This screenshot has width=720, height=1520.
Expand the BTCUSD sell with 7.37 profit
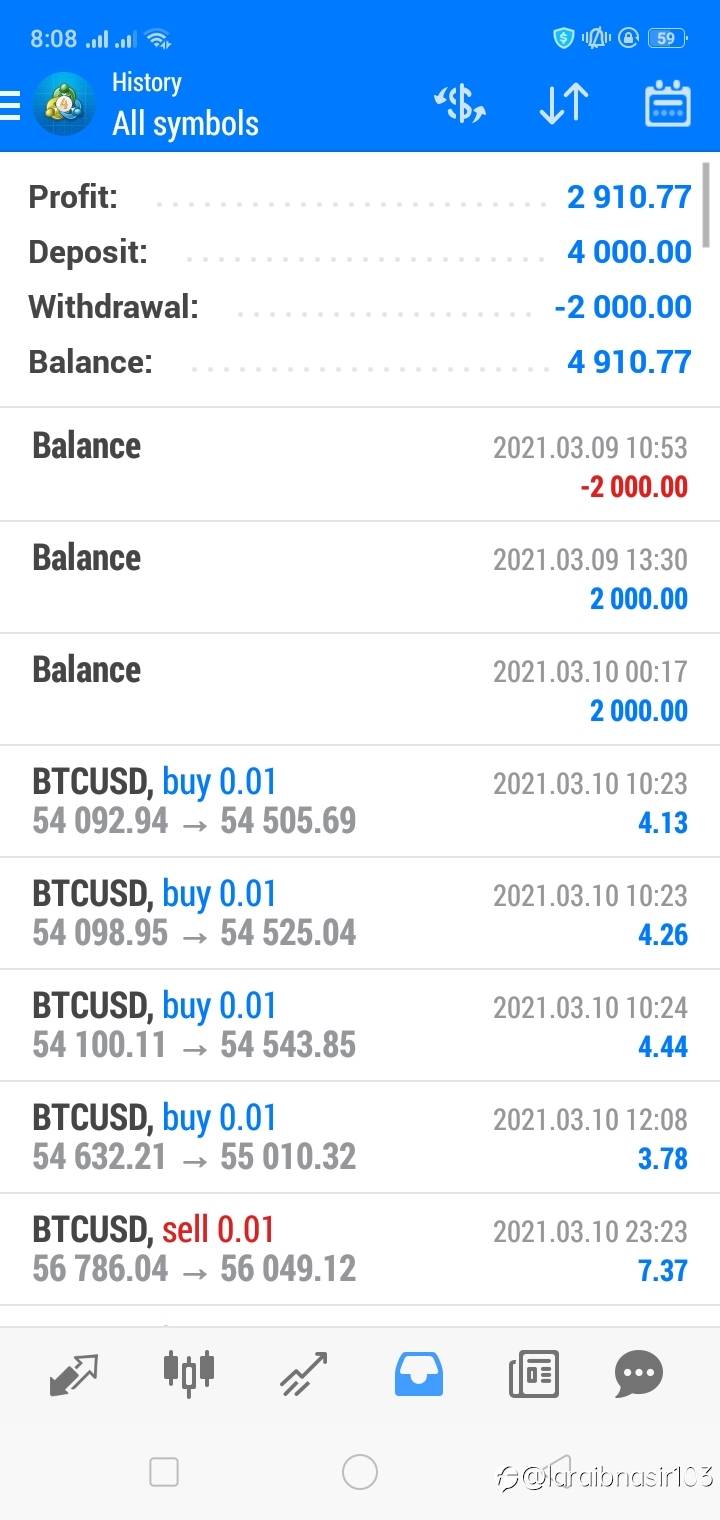tap(360, 1249)
